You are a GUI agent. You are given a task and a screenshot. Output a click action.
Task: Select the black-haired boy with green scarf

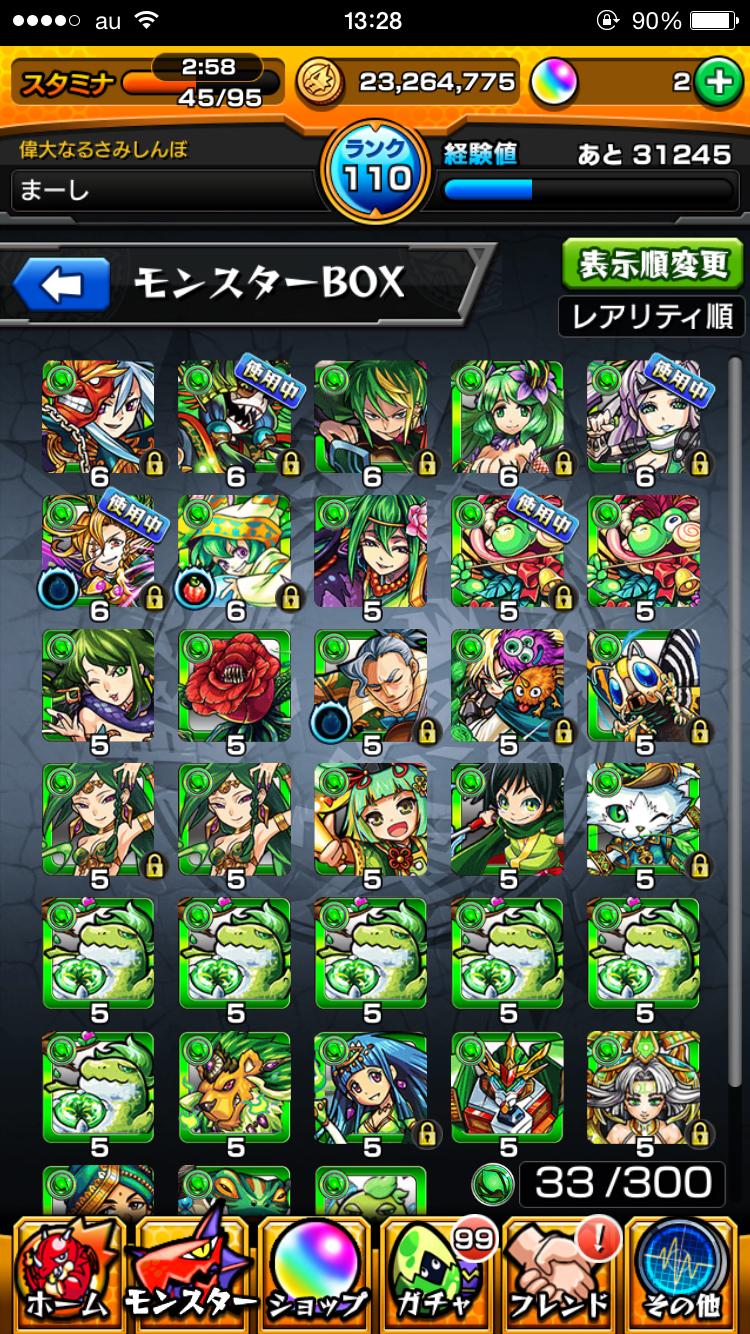pos(507,822)
